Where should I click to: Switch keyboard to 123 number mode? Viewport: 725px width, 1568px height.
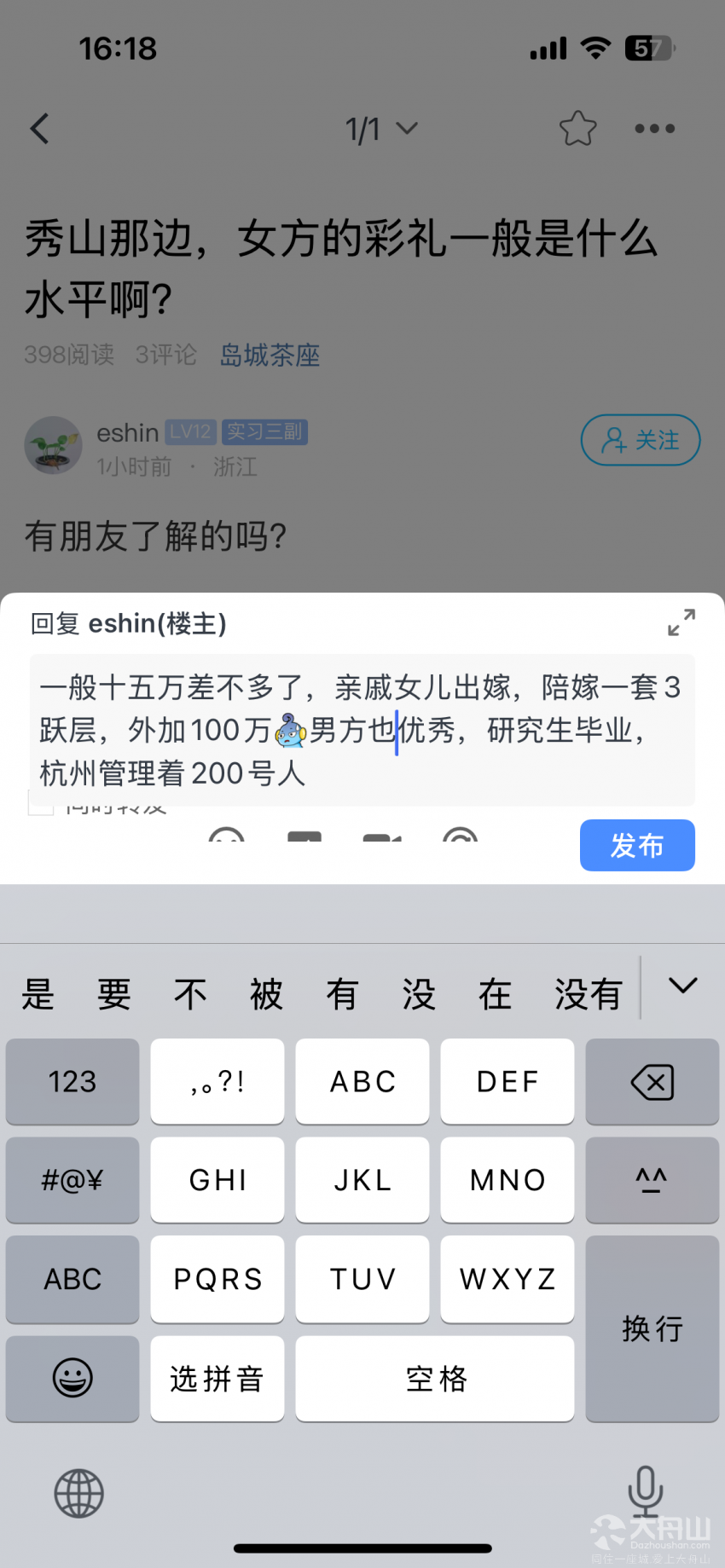point(72,1081)
